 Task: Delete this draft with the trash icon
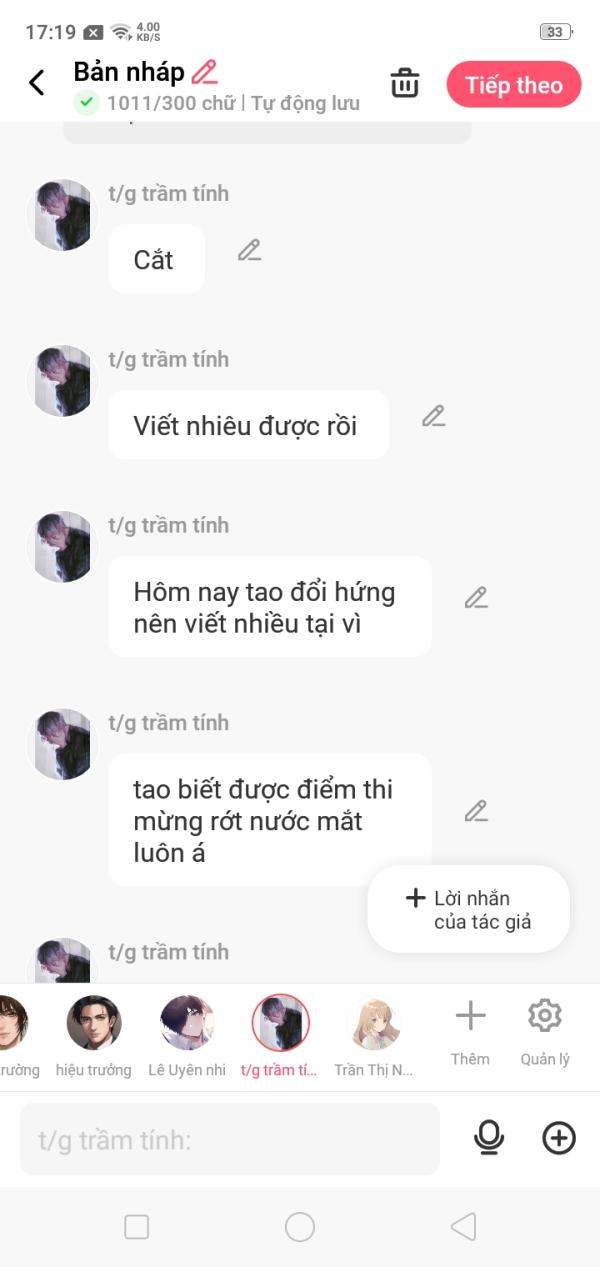[405, 83]
